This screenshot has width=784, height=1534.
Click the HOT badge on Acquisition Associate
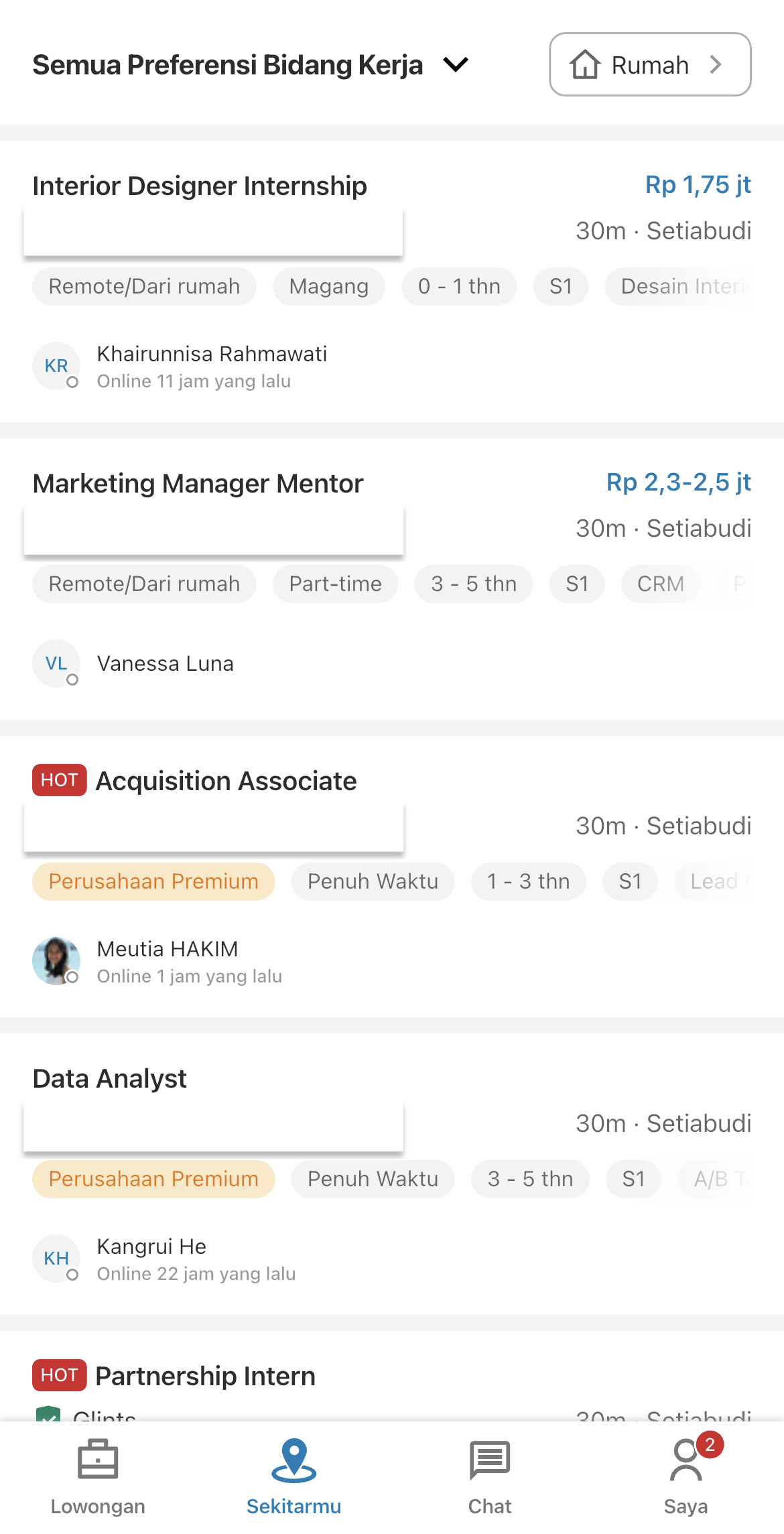tap(58, 780)
